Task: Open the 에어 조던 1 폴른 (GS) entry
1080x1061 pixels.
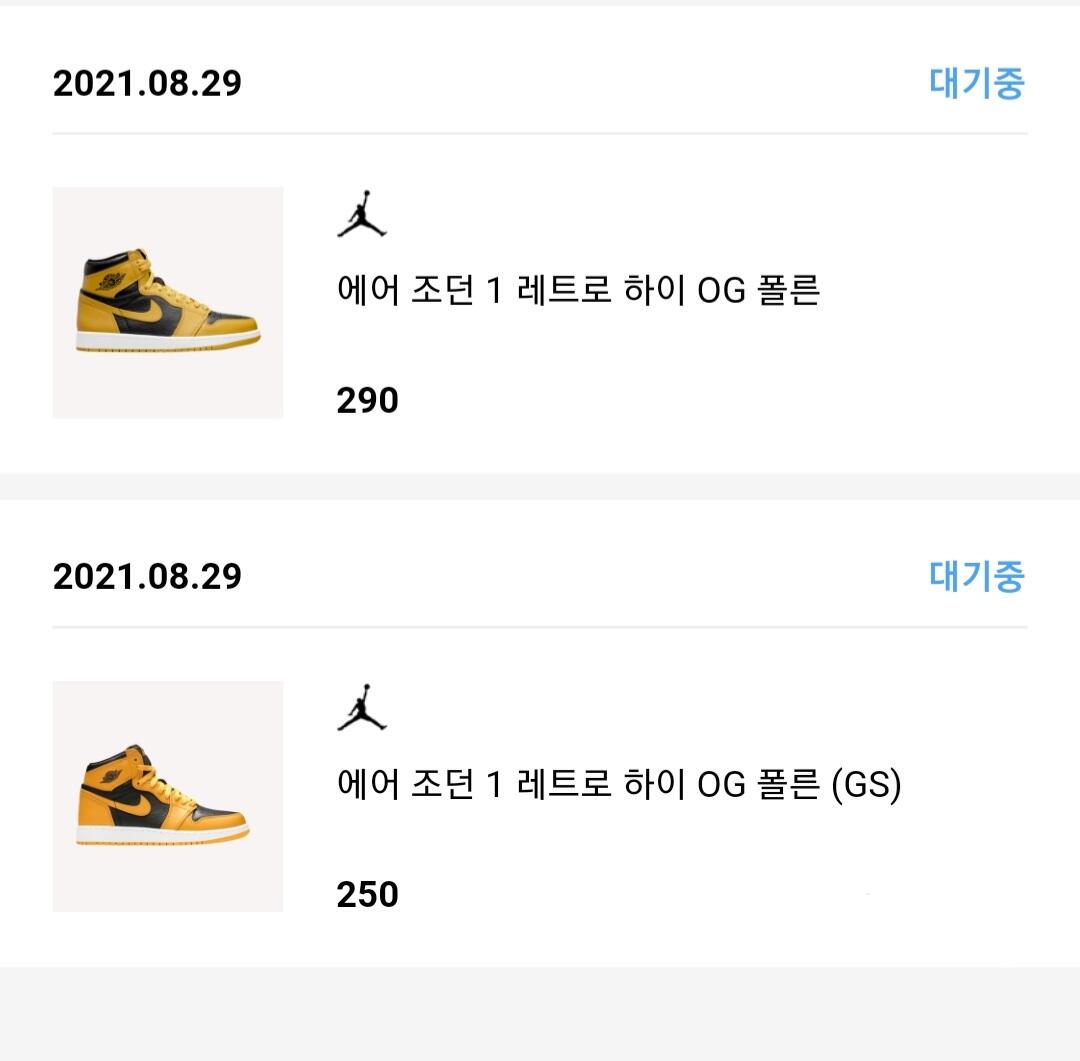Action: click(x=618, y=785)
